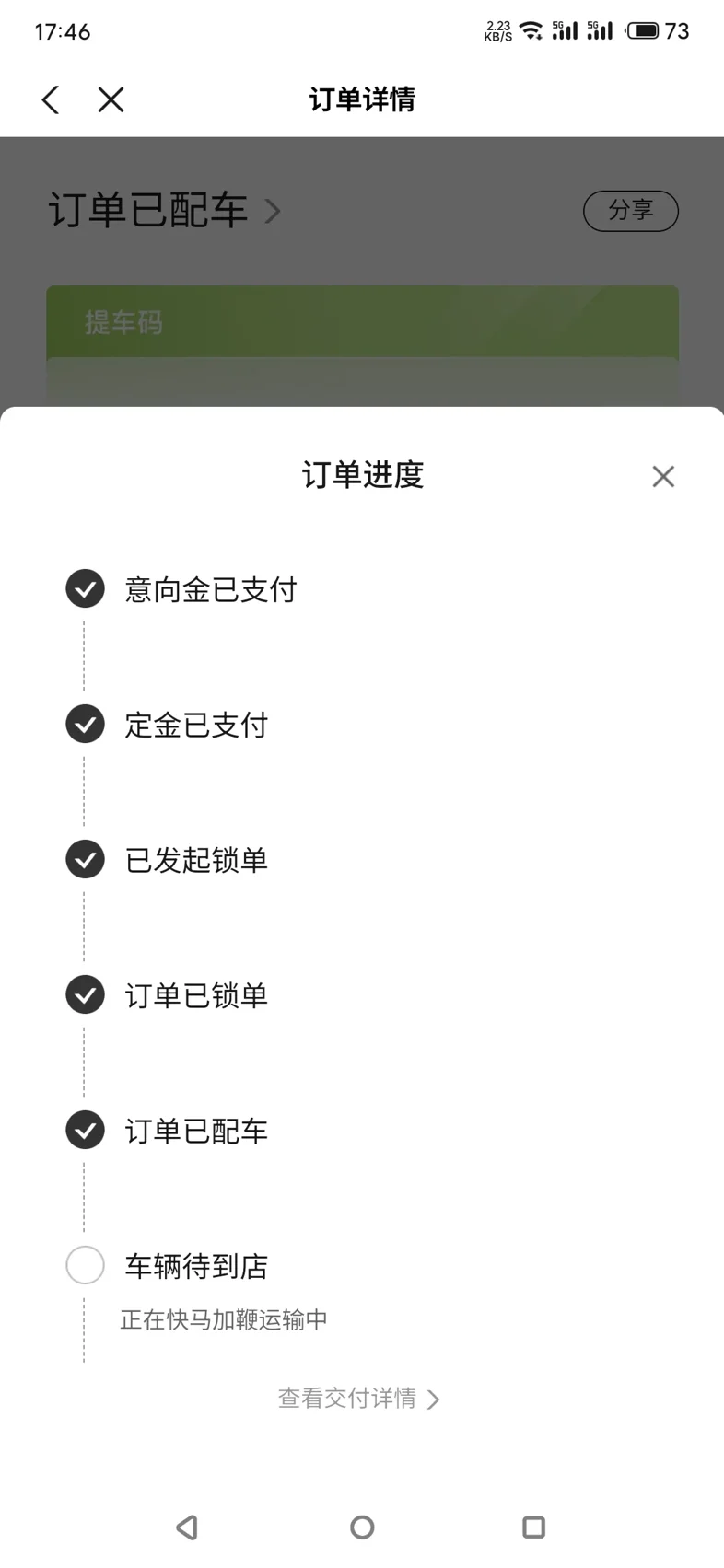The image size is (724, 1568).
Task: Open 查看交付详情 link
Action: tap(359, 1399)
